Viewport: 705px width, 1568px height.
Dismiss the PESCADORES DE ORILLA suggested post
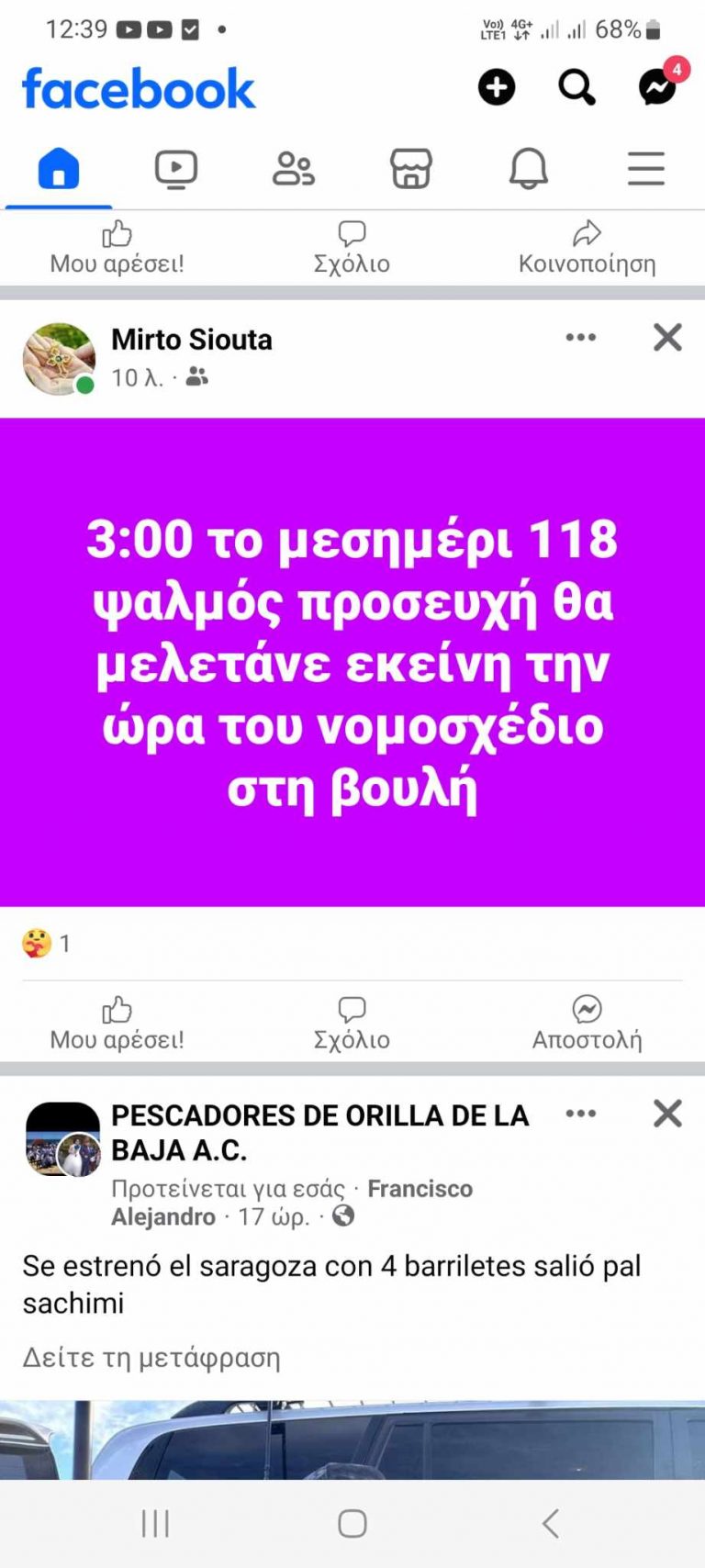[x=667, y=1114]
